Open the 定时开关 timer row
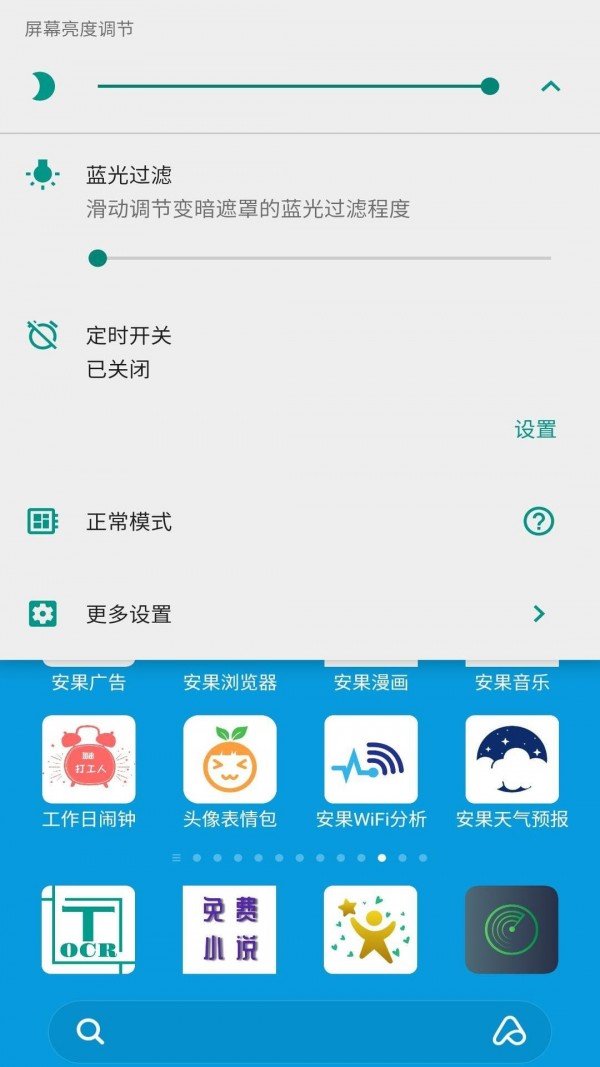The width and height of the screenshot is (600, 1067). pos(128,351)
